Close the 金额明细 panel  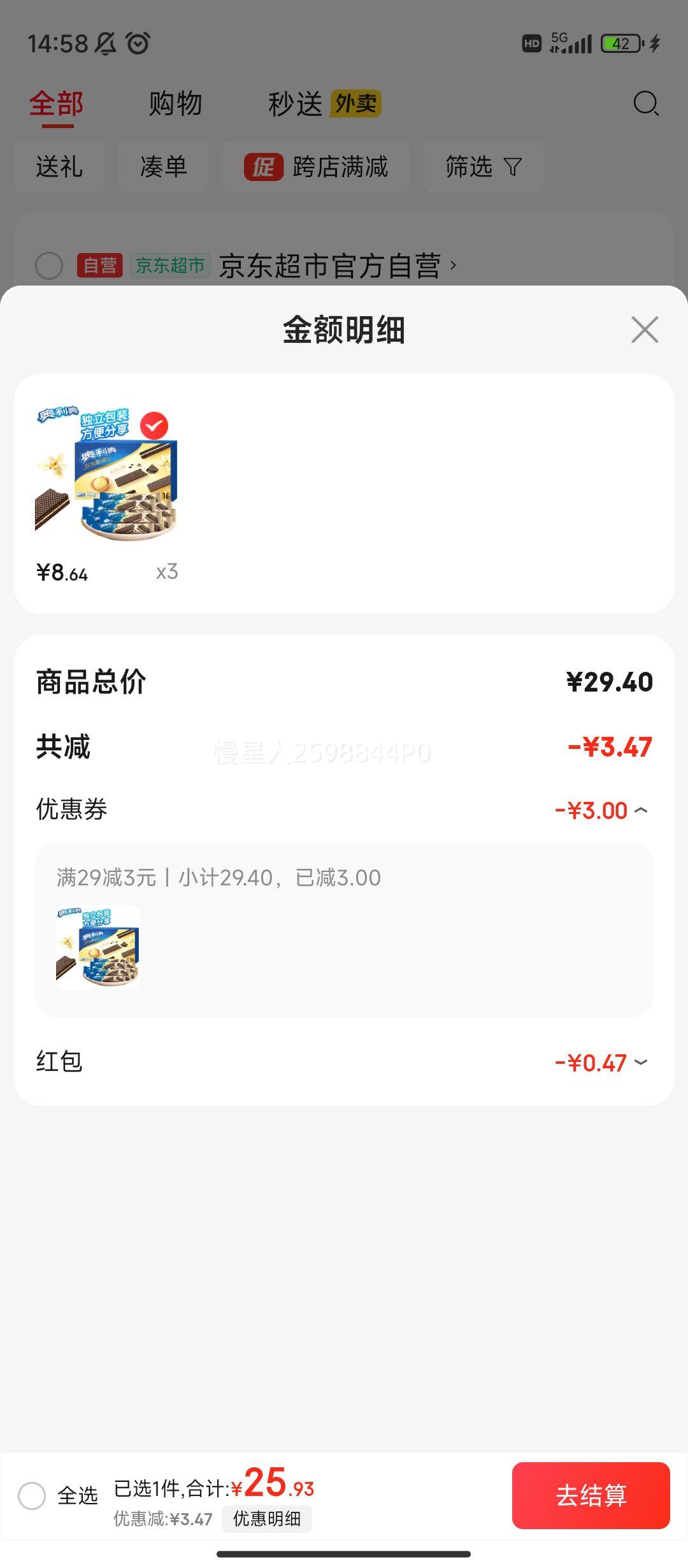click(645, 330)
